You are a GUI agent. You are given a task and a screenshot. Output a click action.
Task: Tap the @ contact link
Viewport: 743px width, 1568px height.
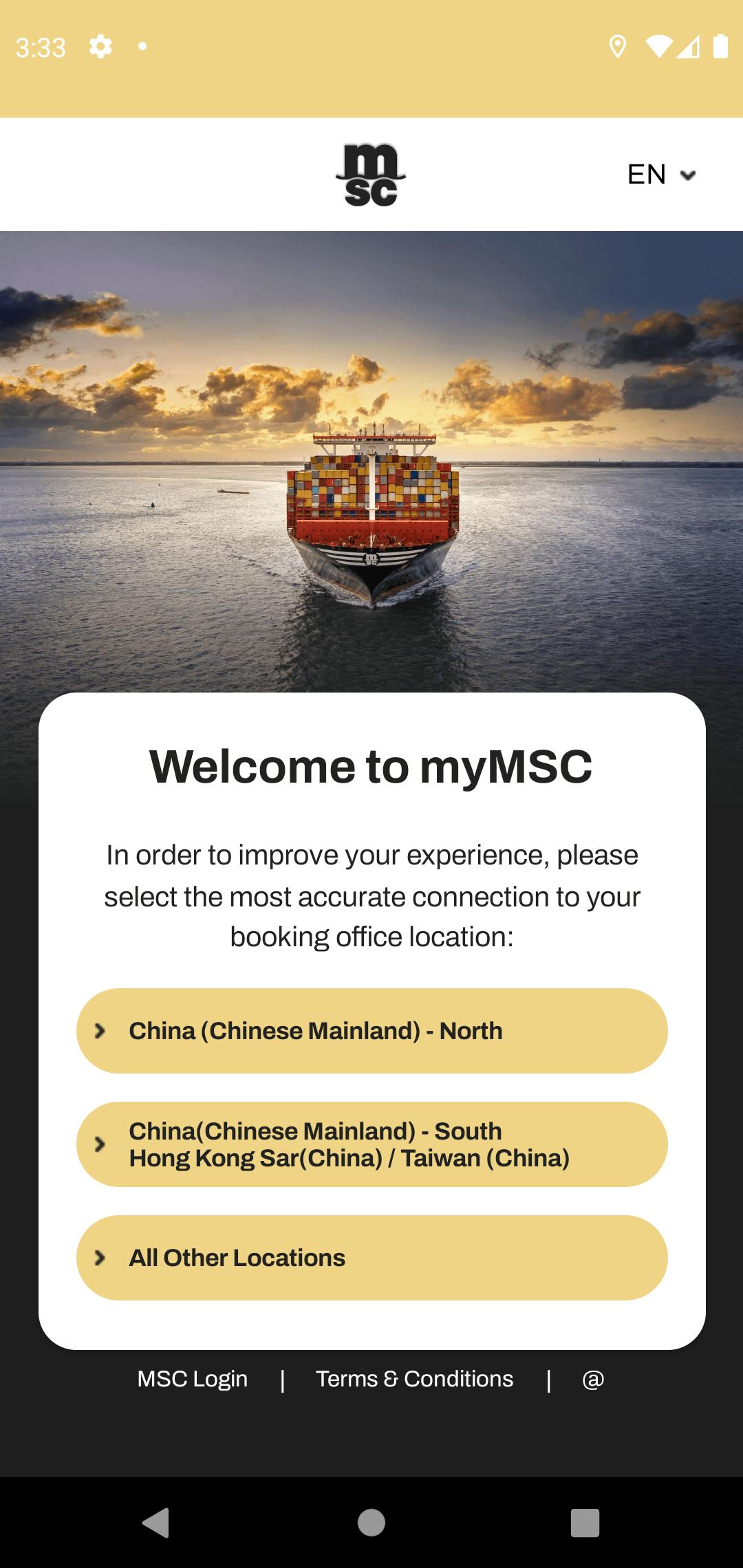[x=593, y=1380]
